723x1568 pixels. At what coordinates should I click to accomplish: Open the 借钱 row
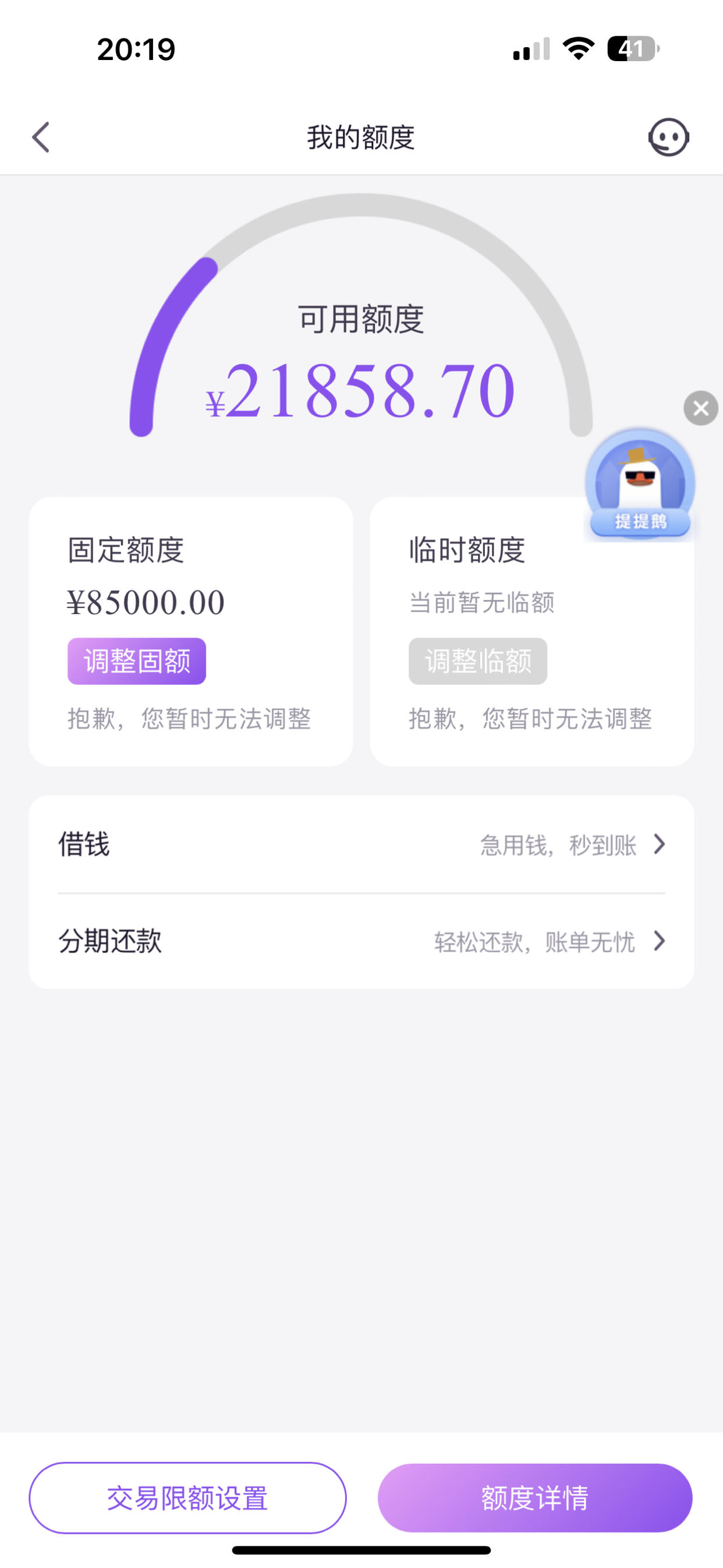361,845
